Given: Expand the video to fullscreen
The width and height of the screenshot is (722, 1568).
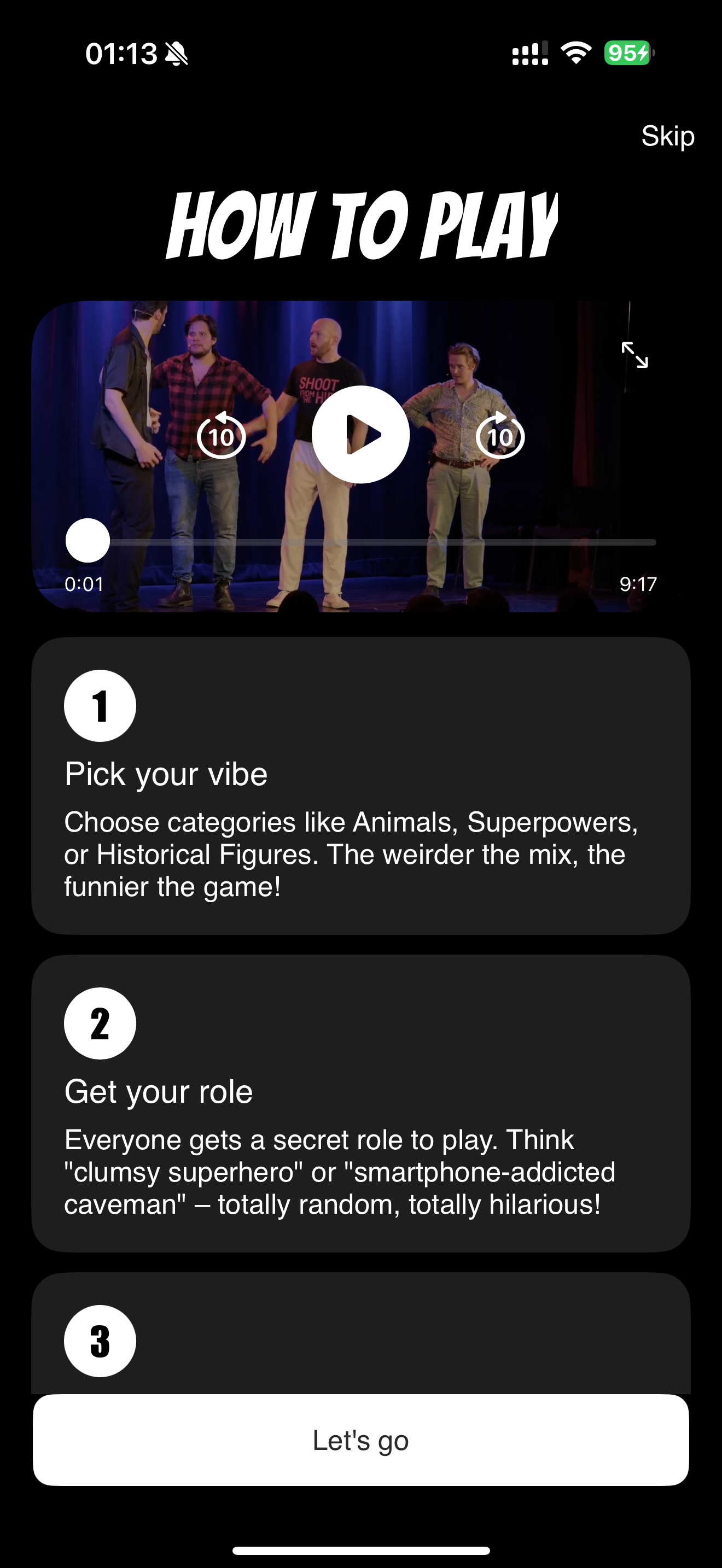Looking at the screenshot, I should [636, 356].
